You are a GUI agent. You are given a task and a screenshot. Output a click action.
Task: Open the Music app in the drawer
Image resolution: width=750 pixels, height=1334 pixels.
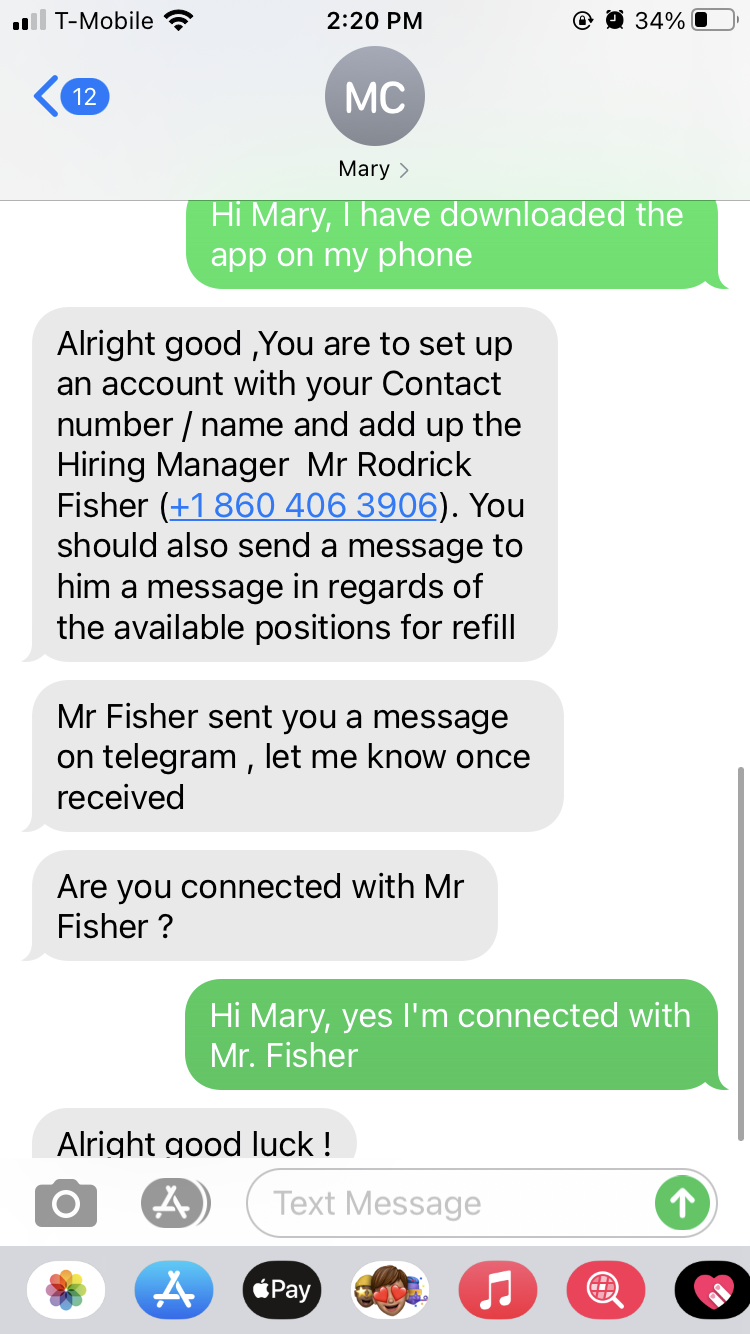pyautogui.click(x=498, y=1290)
